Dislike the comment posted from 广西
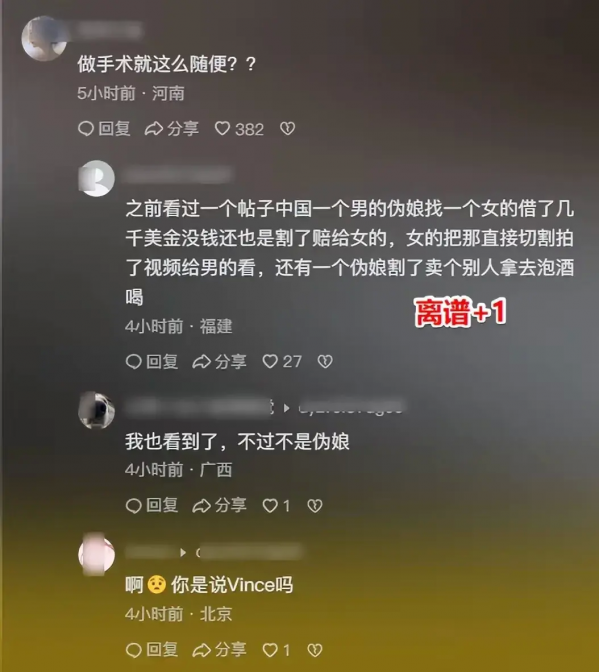This screenshot has height=672, width=600. coord(314,506)
